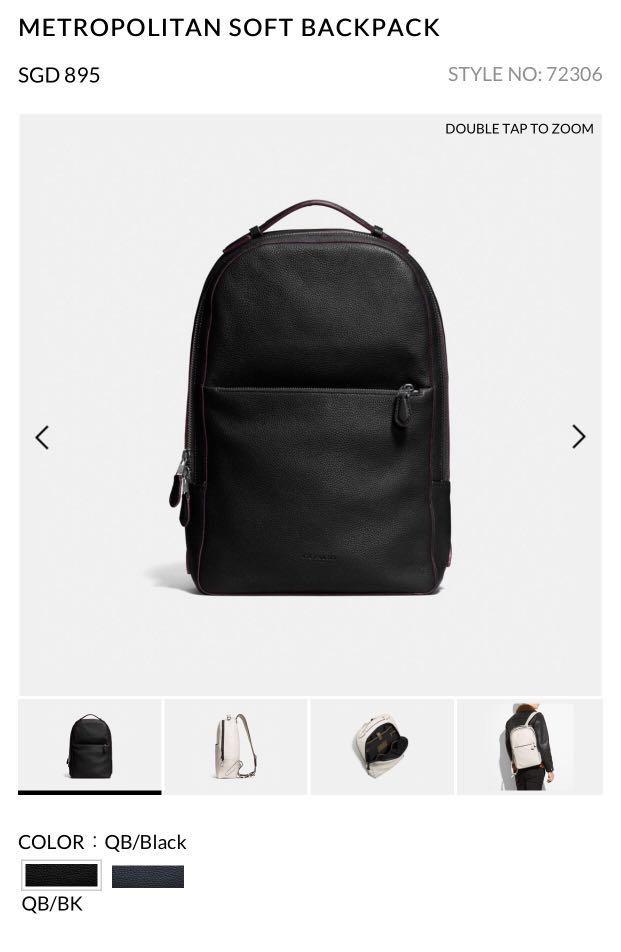Show the thumbnail of model wearing backpack
This screenshot has width=621, height=952.
pyautogui.click(x=529, y=746)
